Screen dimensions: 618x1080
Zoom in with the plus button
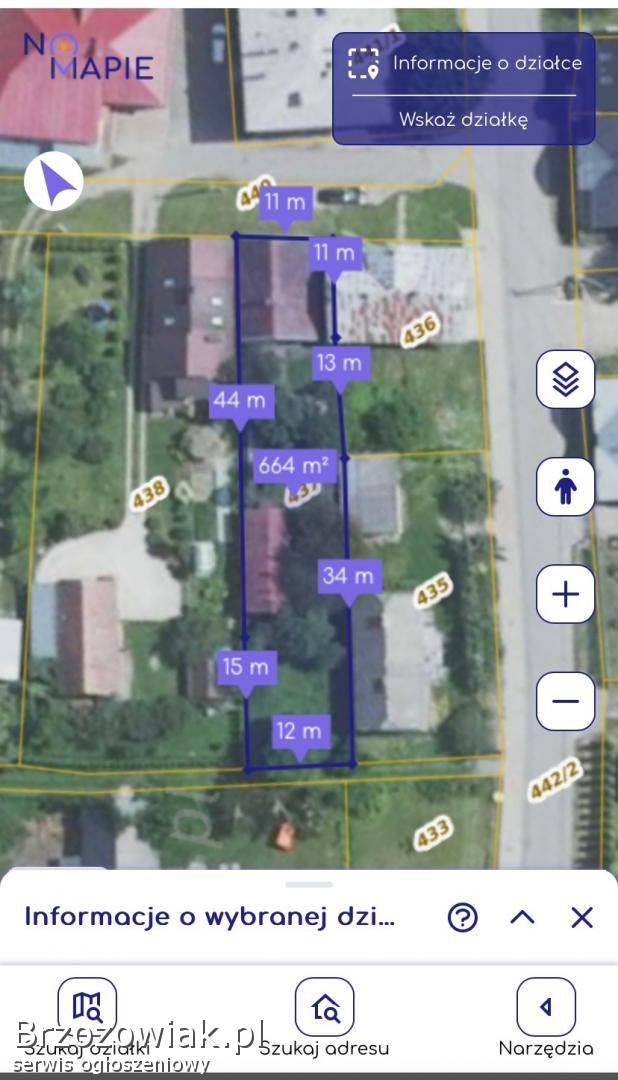[565, 594]
